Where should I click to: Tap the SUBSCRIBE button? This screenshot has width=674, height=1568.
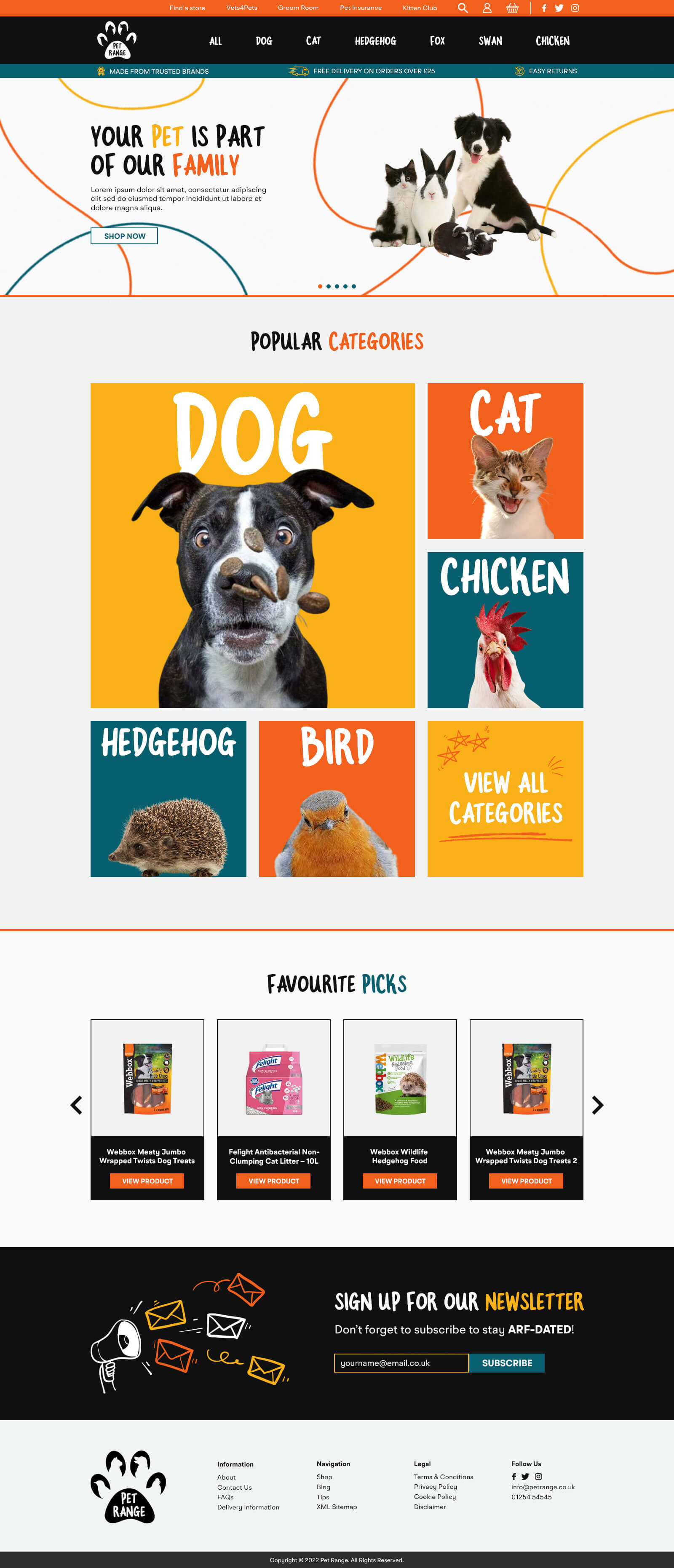(x=507, y=1363)
